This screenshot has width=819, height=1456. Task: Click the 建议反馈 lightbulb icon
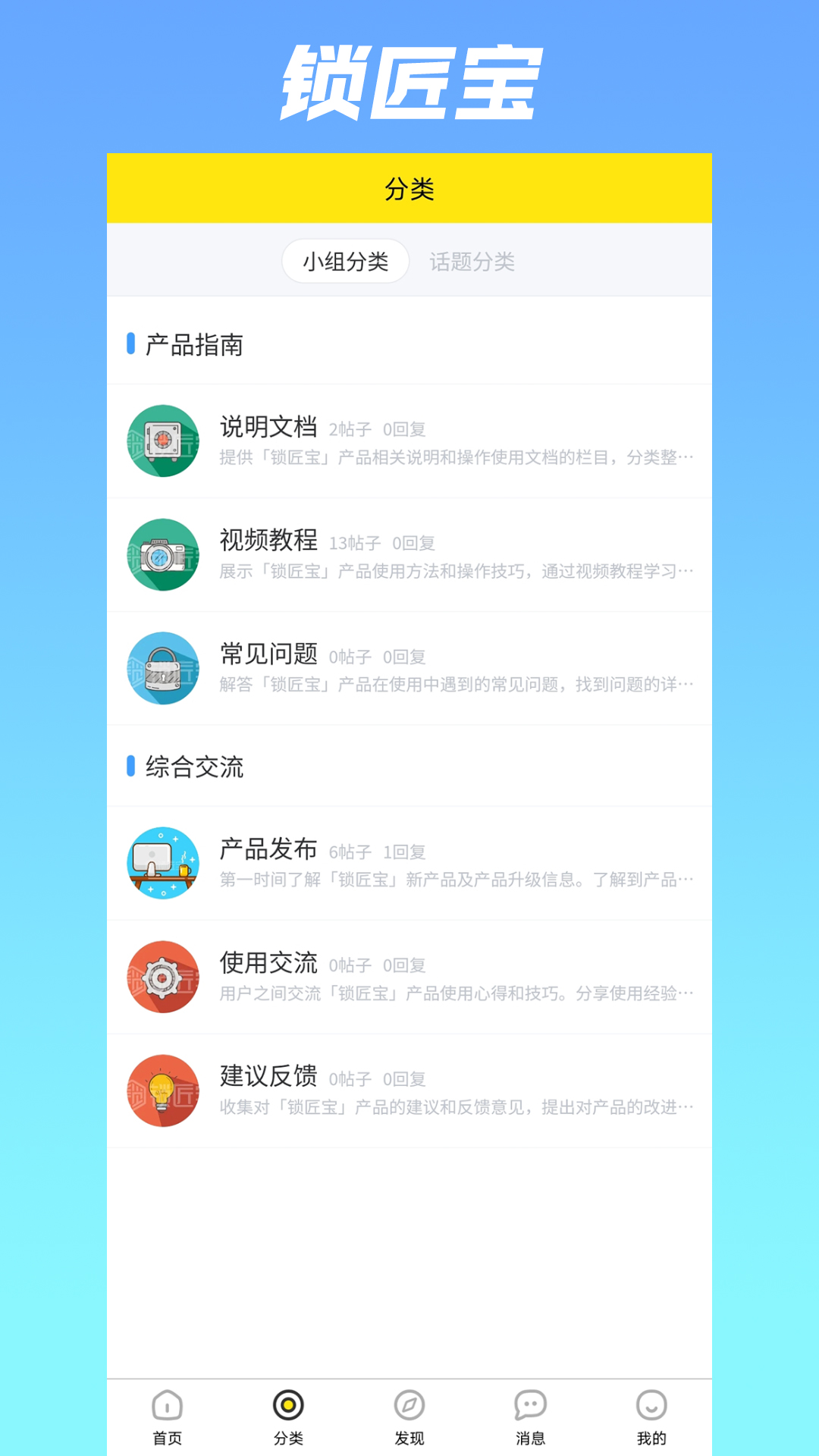click(162, 1090)
